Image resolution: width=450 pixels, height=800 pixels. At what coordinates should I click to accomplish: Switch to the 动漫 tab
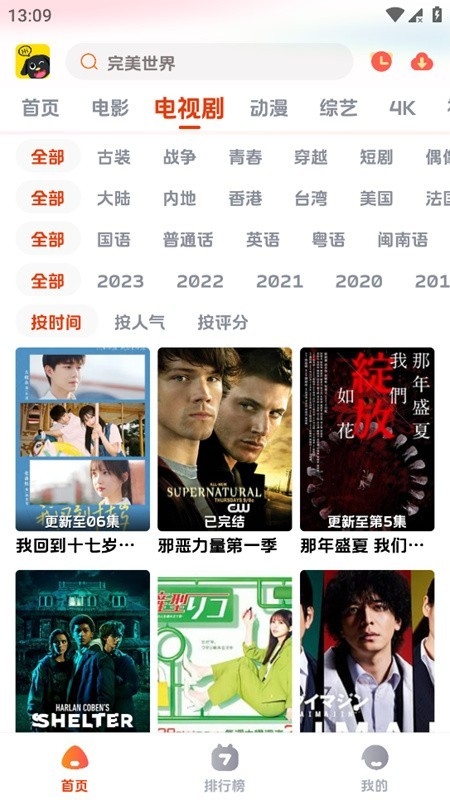269,108
